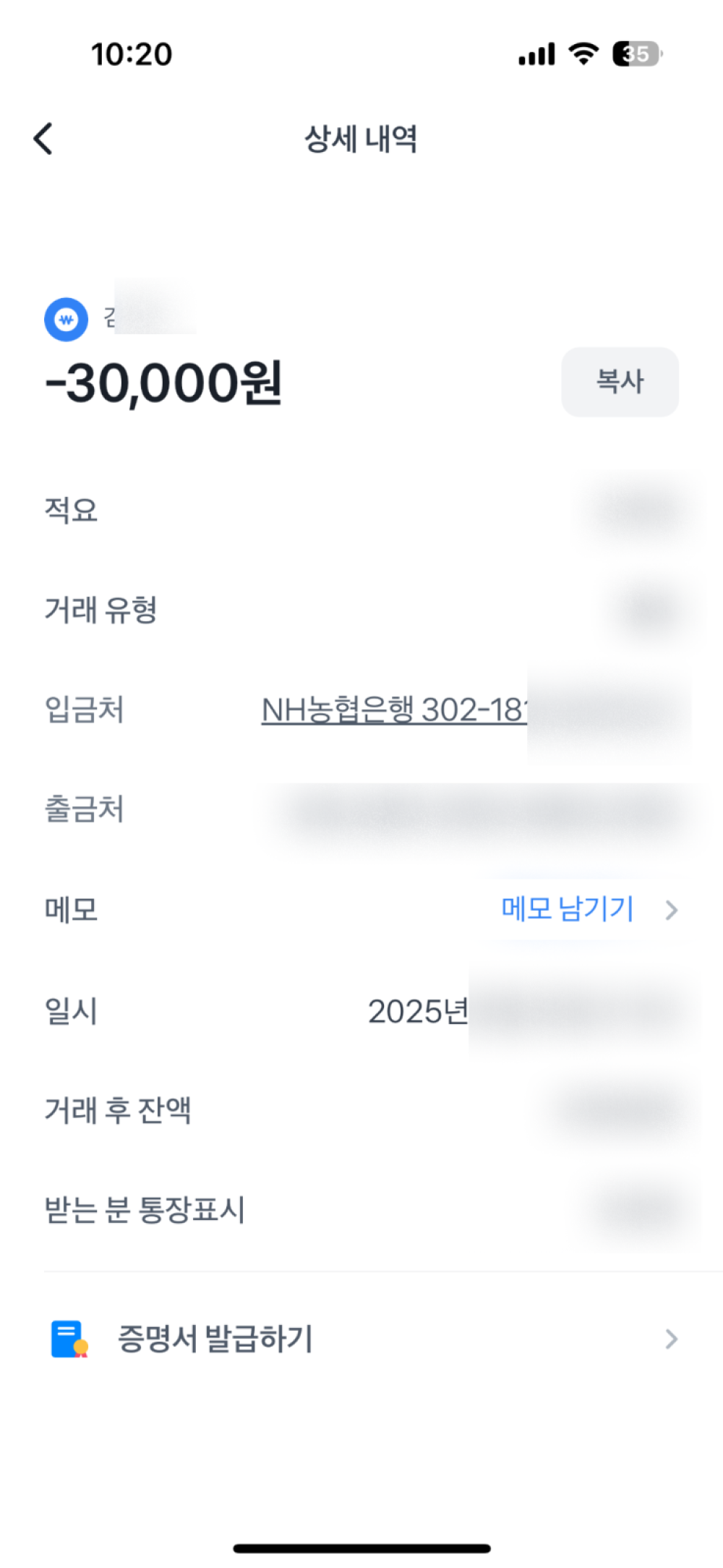
Task: Open 메모 남기기 to add memo
Action: tap(568, 909)
